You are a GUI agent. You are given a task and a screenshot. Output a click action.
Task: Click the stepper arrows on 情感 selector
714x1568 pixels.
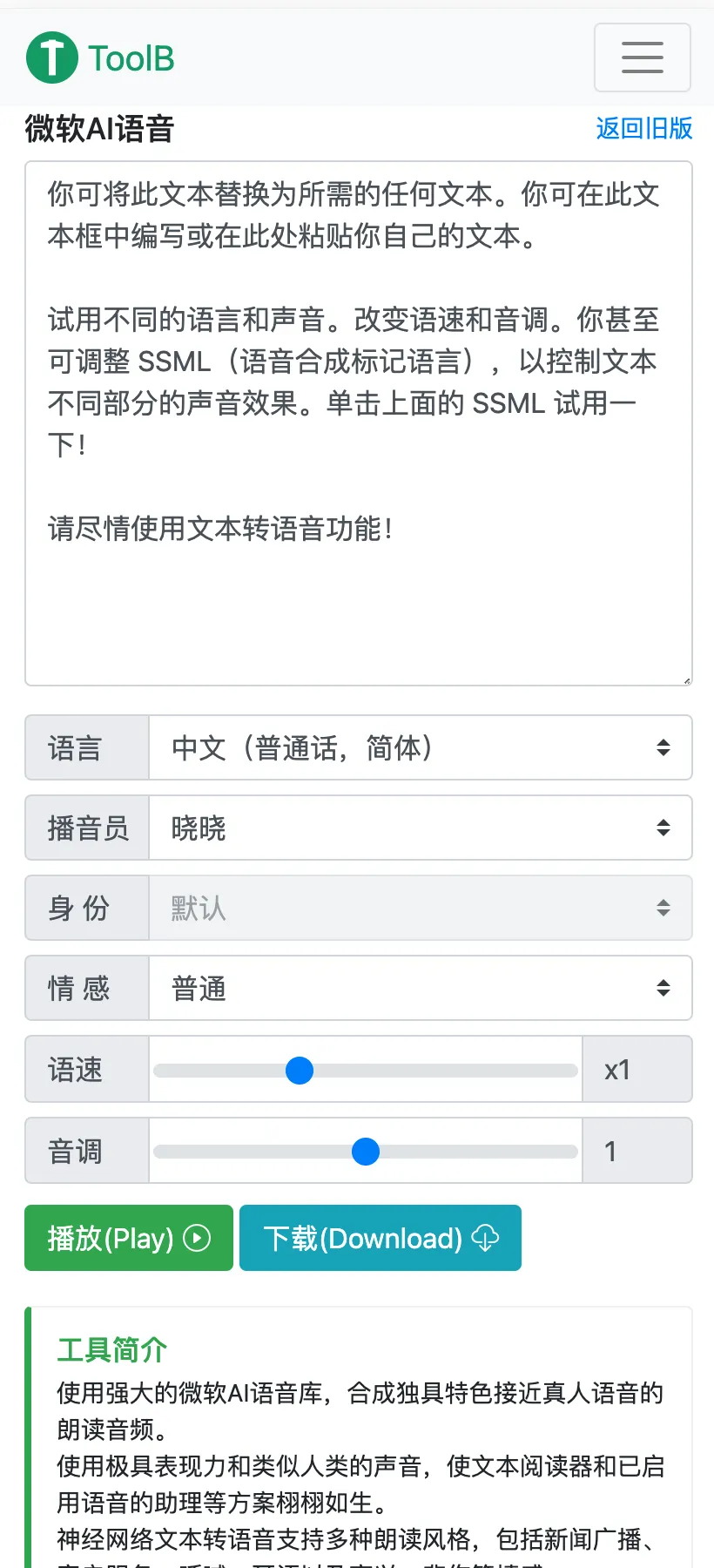pyautogui.click(x=663, y=988)
